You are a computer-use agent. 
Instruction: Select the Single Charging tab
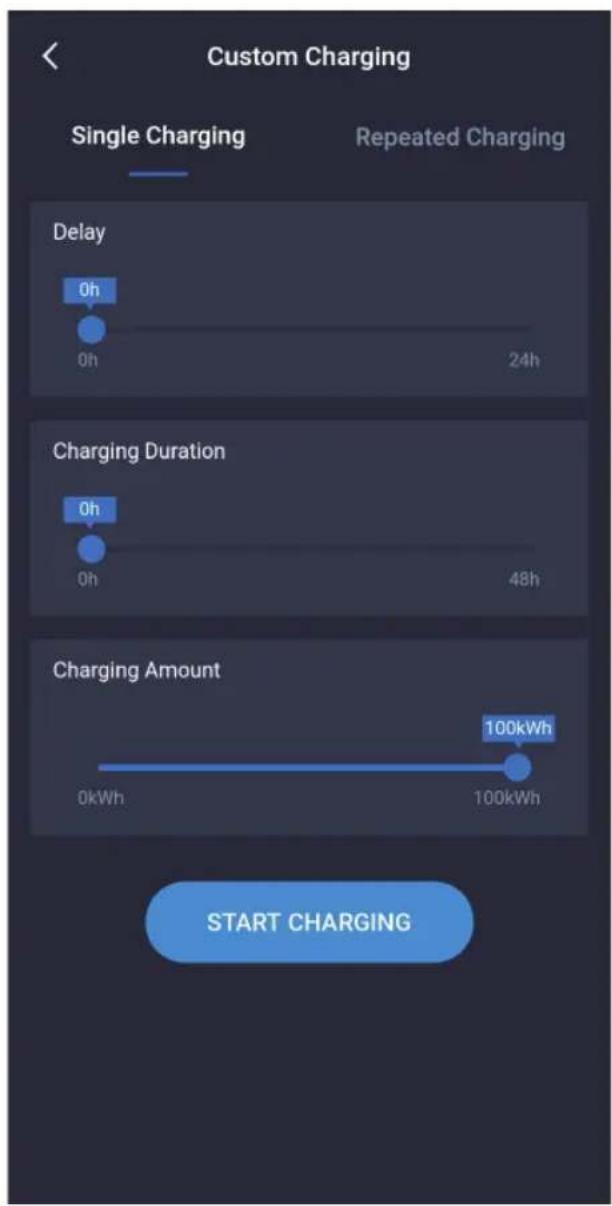coord(158,136)
